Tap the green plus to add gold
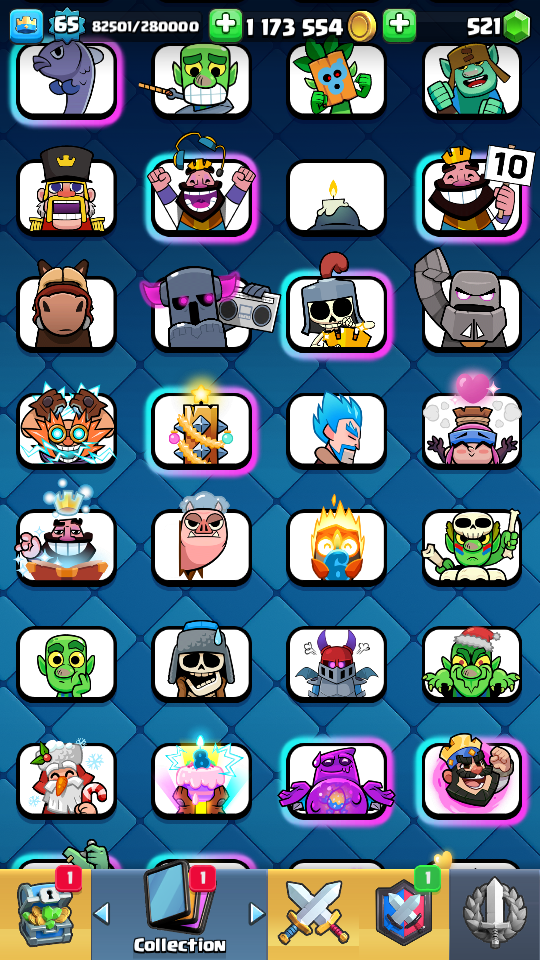The width and height of the screenshot is (540, 960). [x=225, y=26]
